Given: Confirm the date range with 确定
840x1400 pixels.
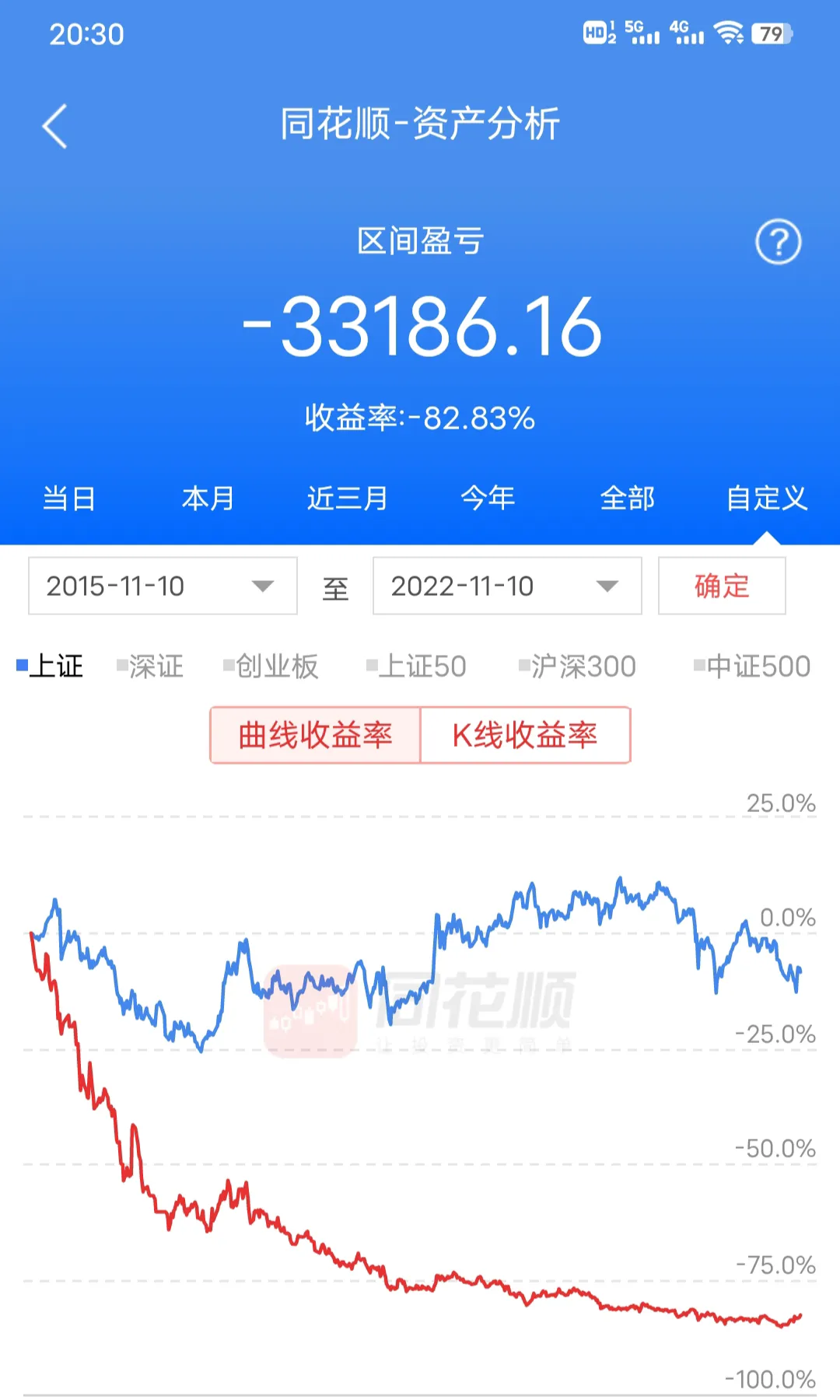Looking at the screenshot, I should [722, 586].
